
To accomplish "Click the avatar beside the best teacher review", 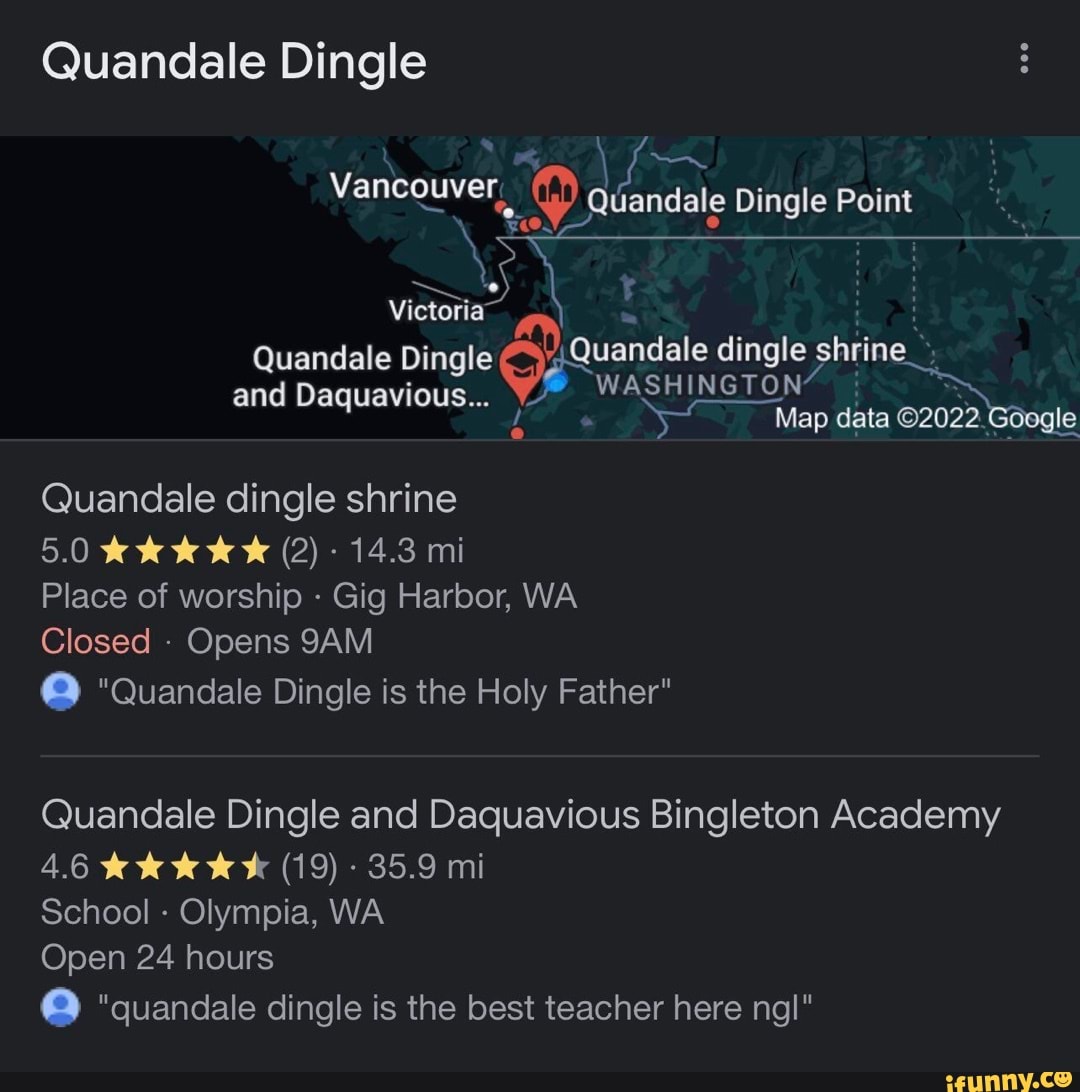I will click(61, 1008).
